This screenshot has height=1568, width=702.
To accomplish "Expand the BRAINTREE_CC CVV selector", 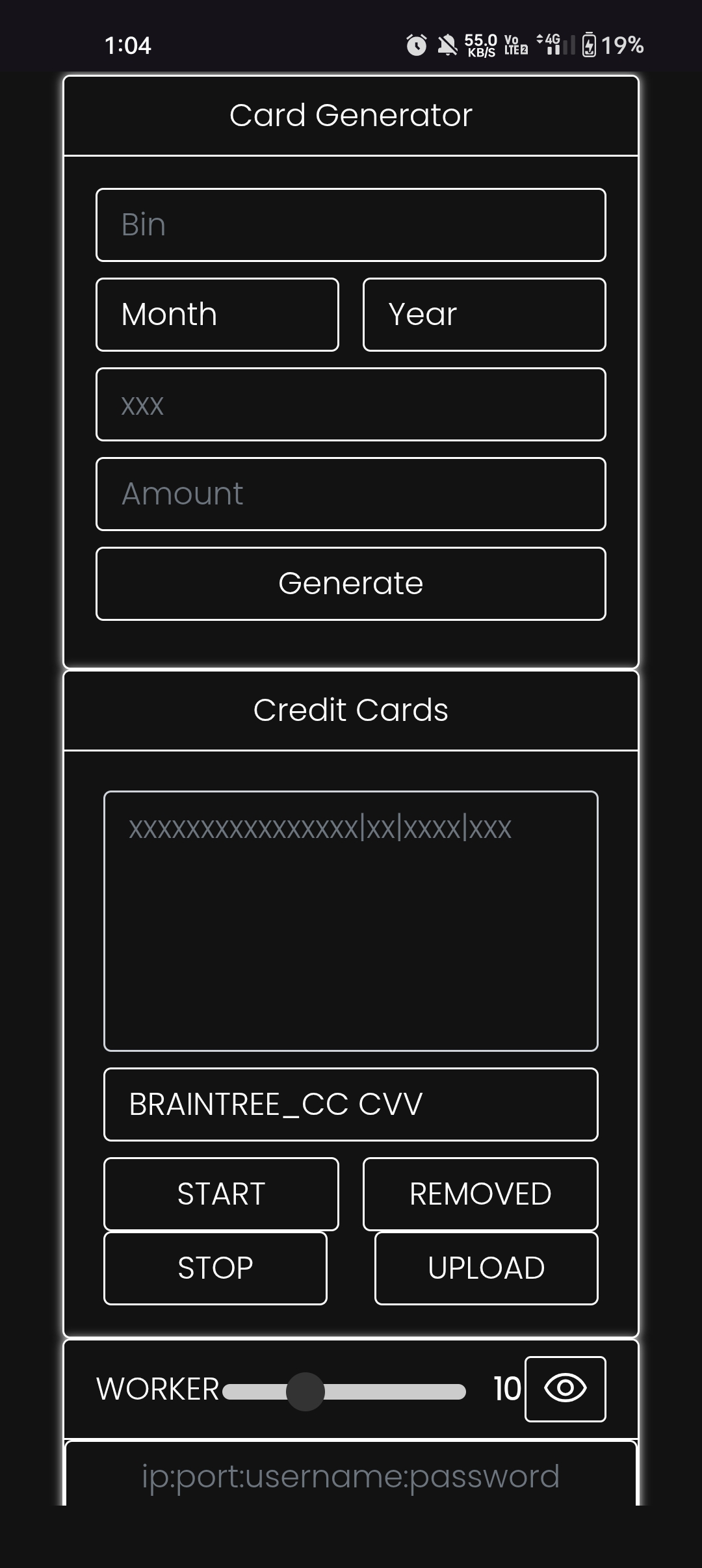I will (351, 1104).
